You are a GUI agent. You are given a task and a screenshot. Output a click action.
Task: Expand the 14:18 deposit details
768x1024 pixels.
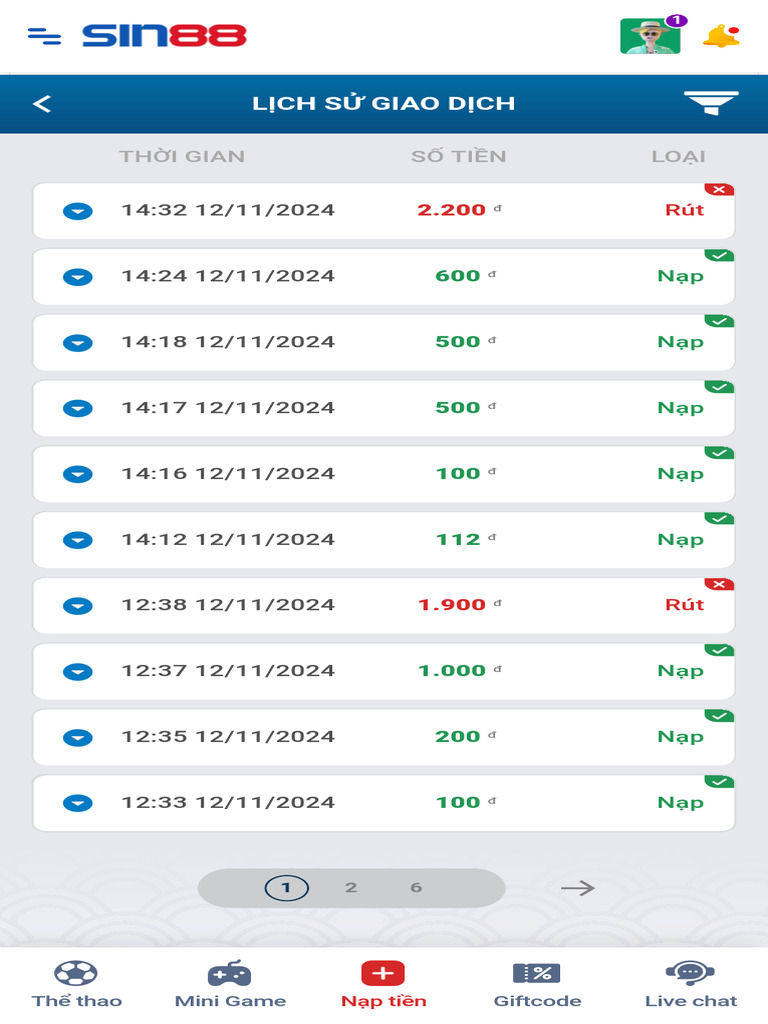[x=78, y=343]
